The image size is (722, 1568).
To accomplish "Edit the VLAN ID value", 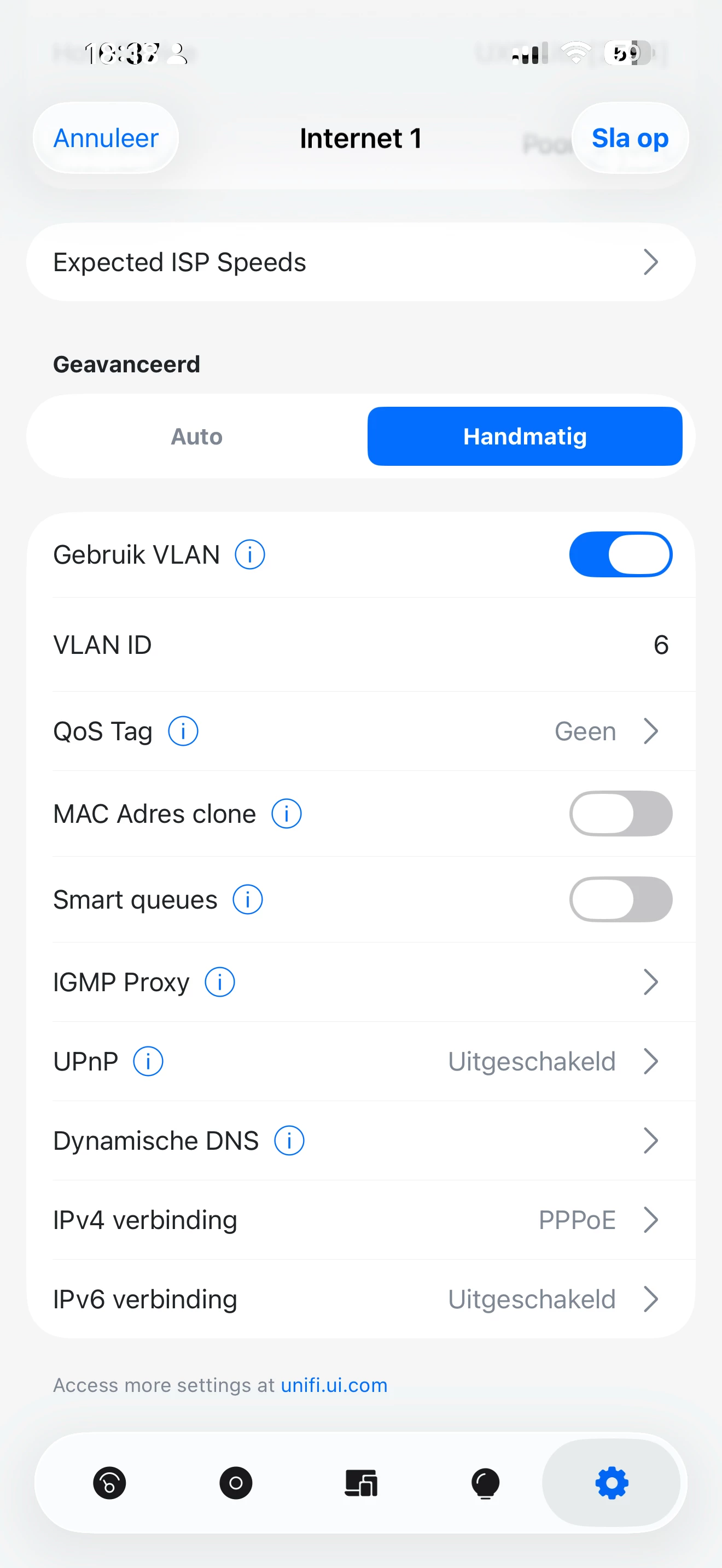I will click(660, 645).
